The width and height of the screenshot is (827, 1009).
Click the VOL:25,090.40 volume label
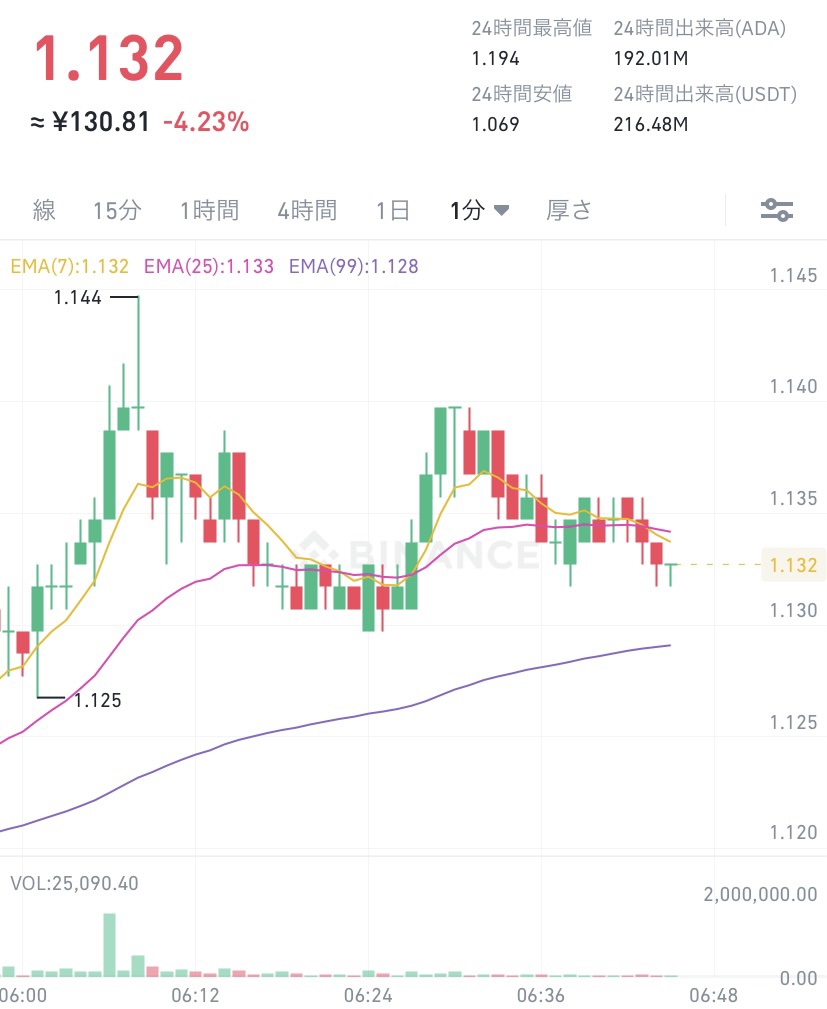click(75, 884)
